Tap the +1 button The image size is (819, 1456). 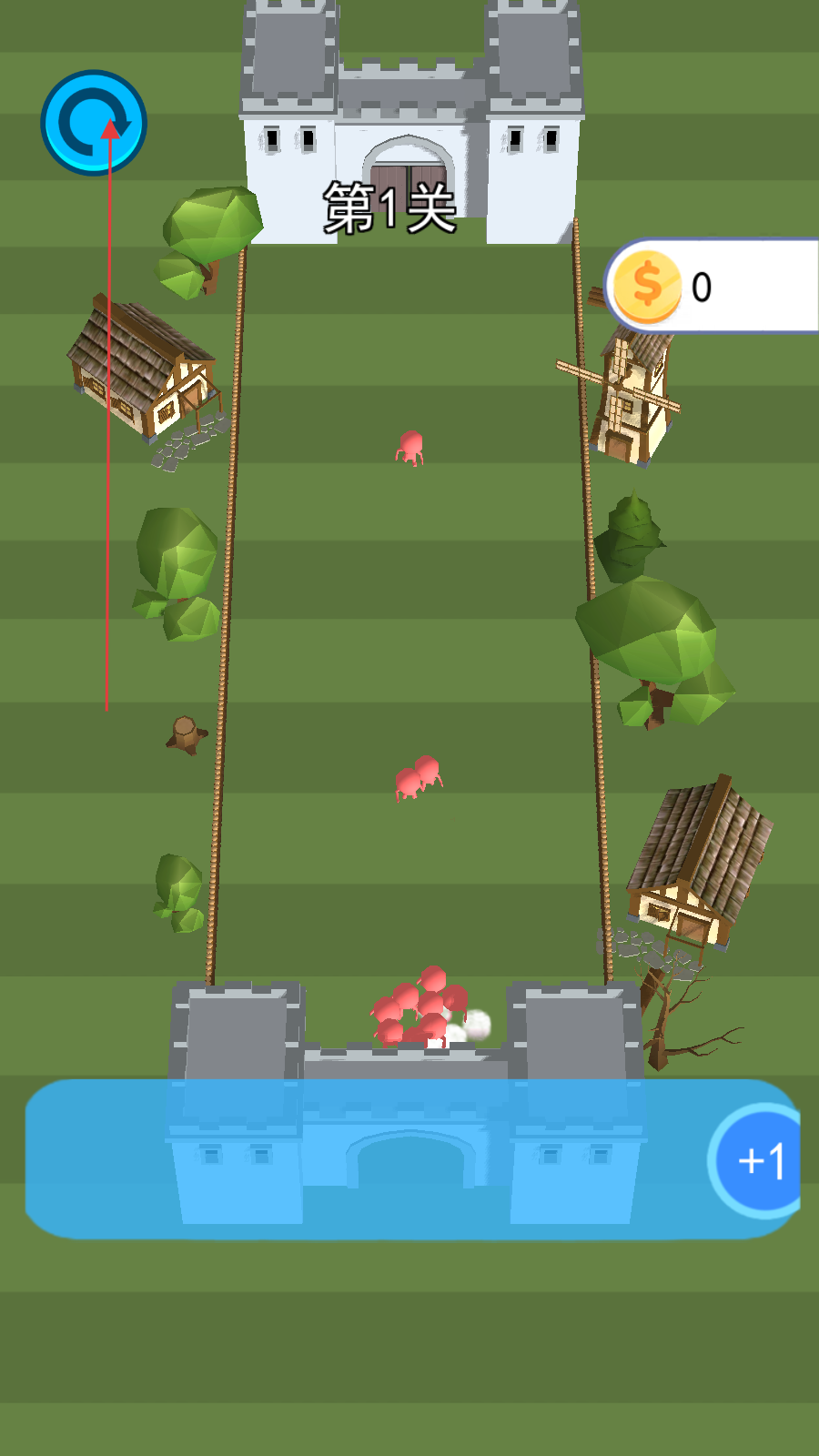[758, 1161]
